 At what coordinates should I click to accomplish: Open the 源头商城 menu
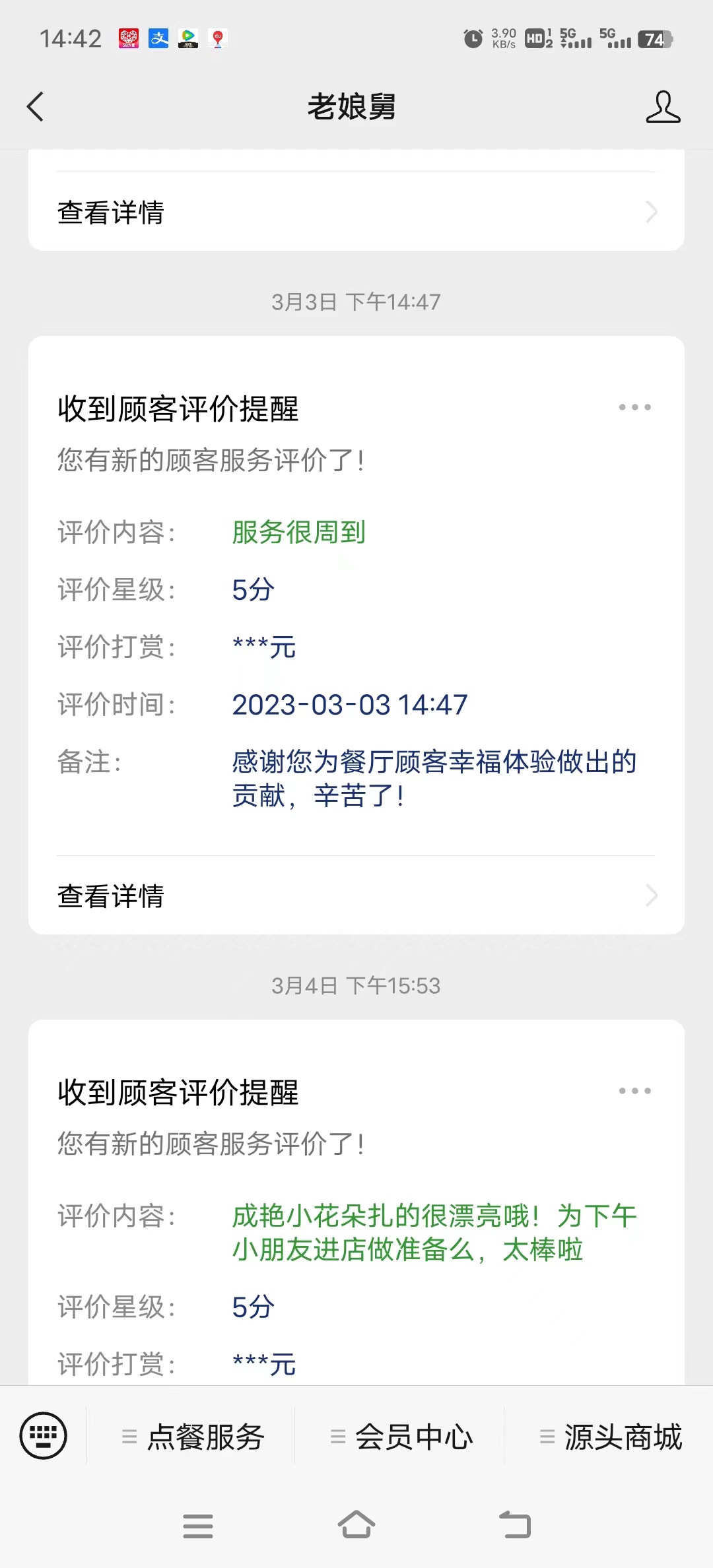609,1437
